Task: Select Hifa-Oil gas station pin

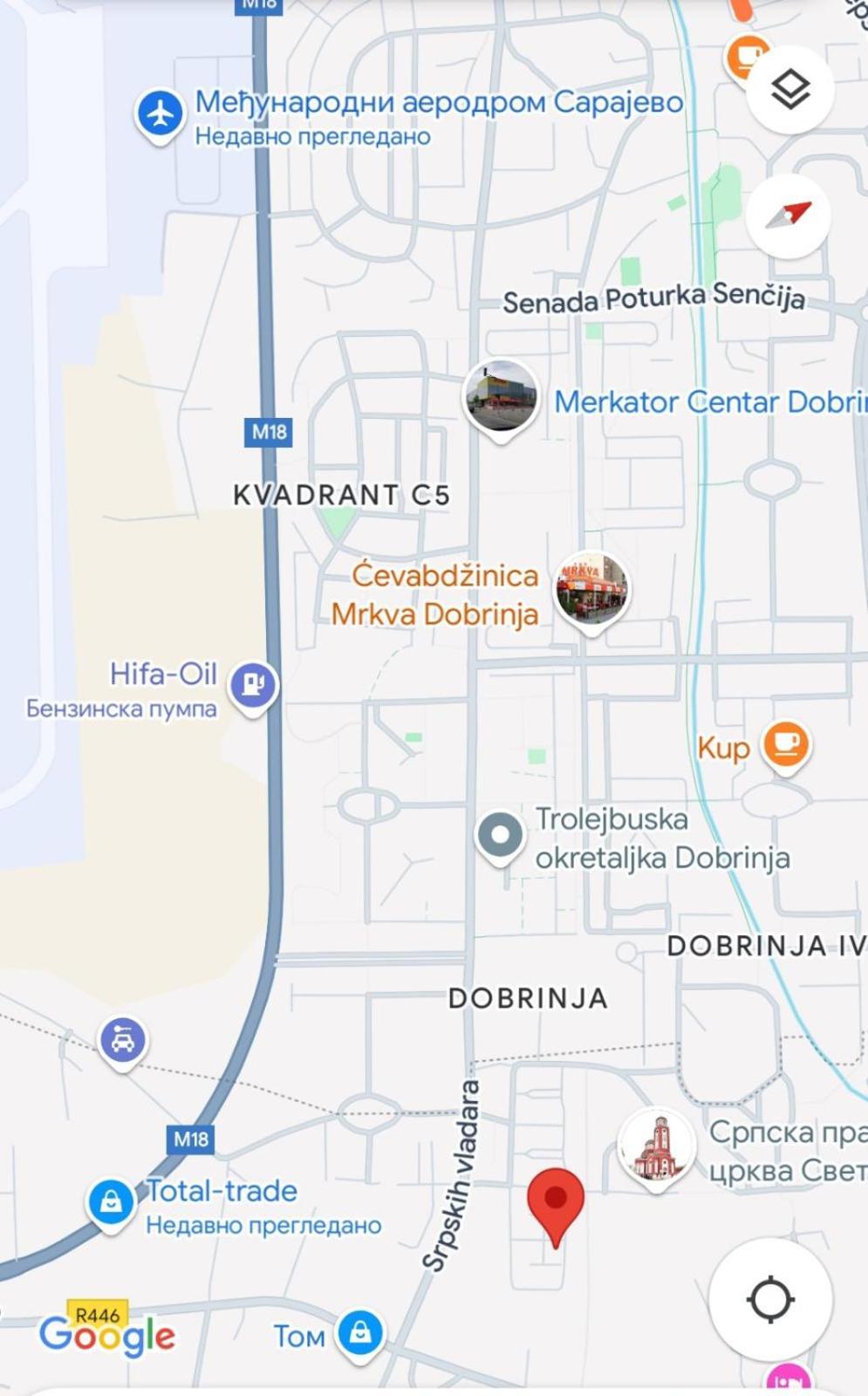Action: (x=253, y=685)
